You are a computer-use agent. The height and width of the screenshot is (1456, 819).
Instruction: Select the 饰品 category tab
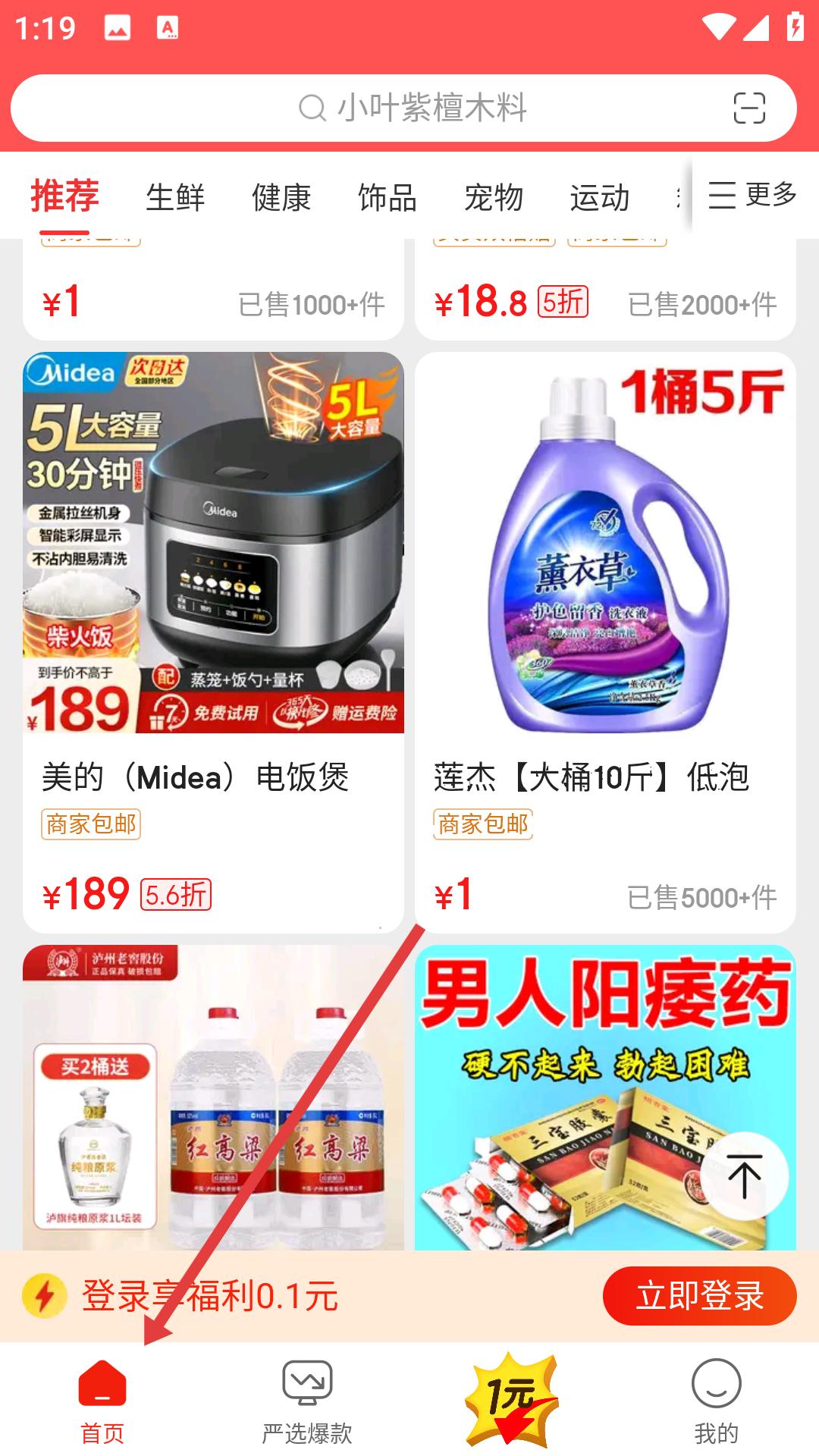click(x=388, y=197)
